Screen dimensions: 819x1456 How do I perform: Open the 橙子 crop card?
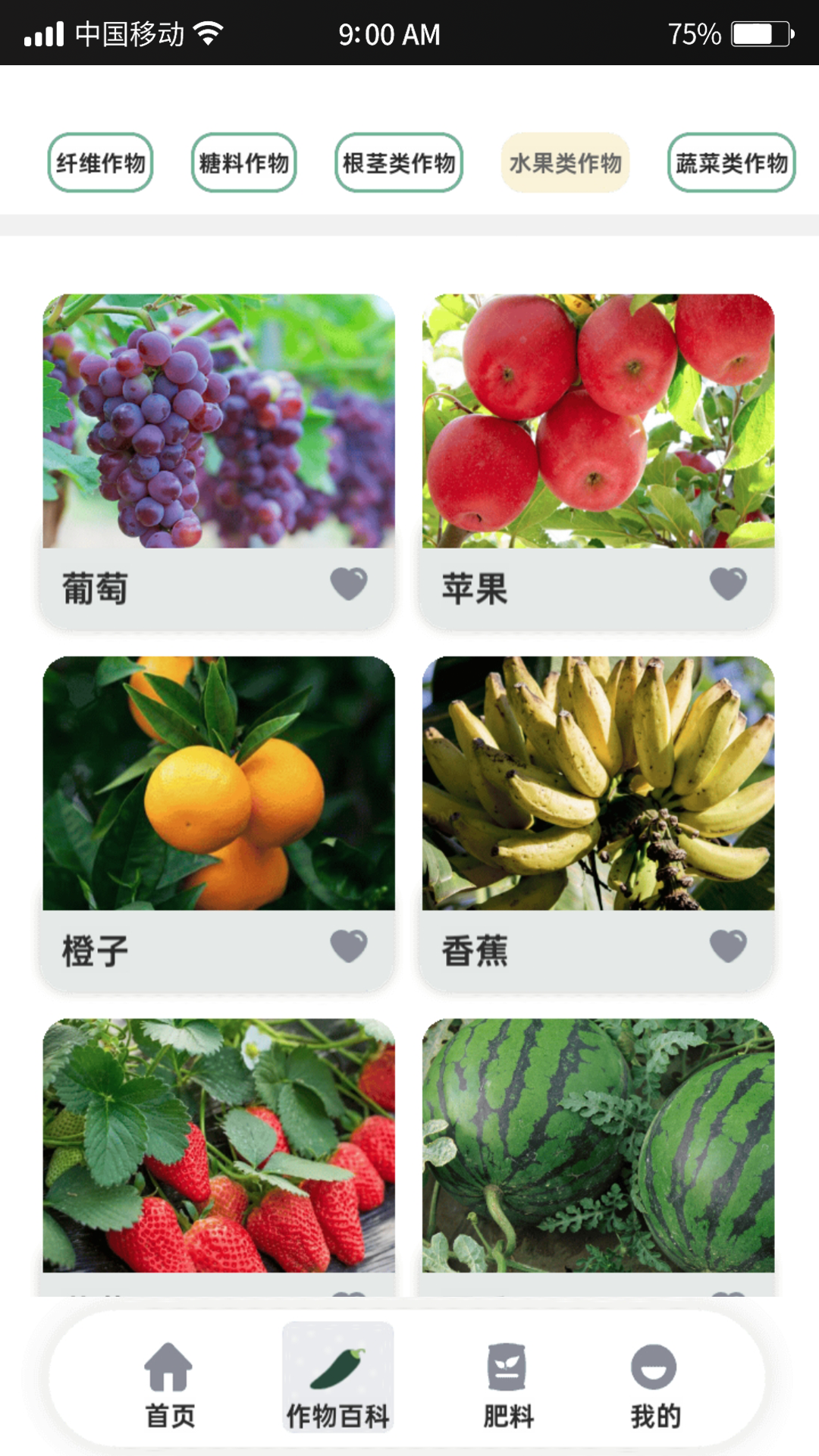pyautogui.click(x=218, y=824)
